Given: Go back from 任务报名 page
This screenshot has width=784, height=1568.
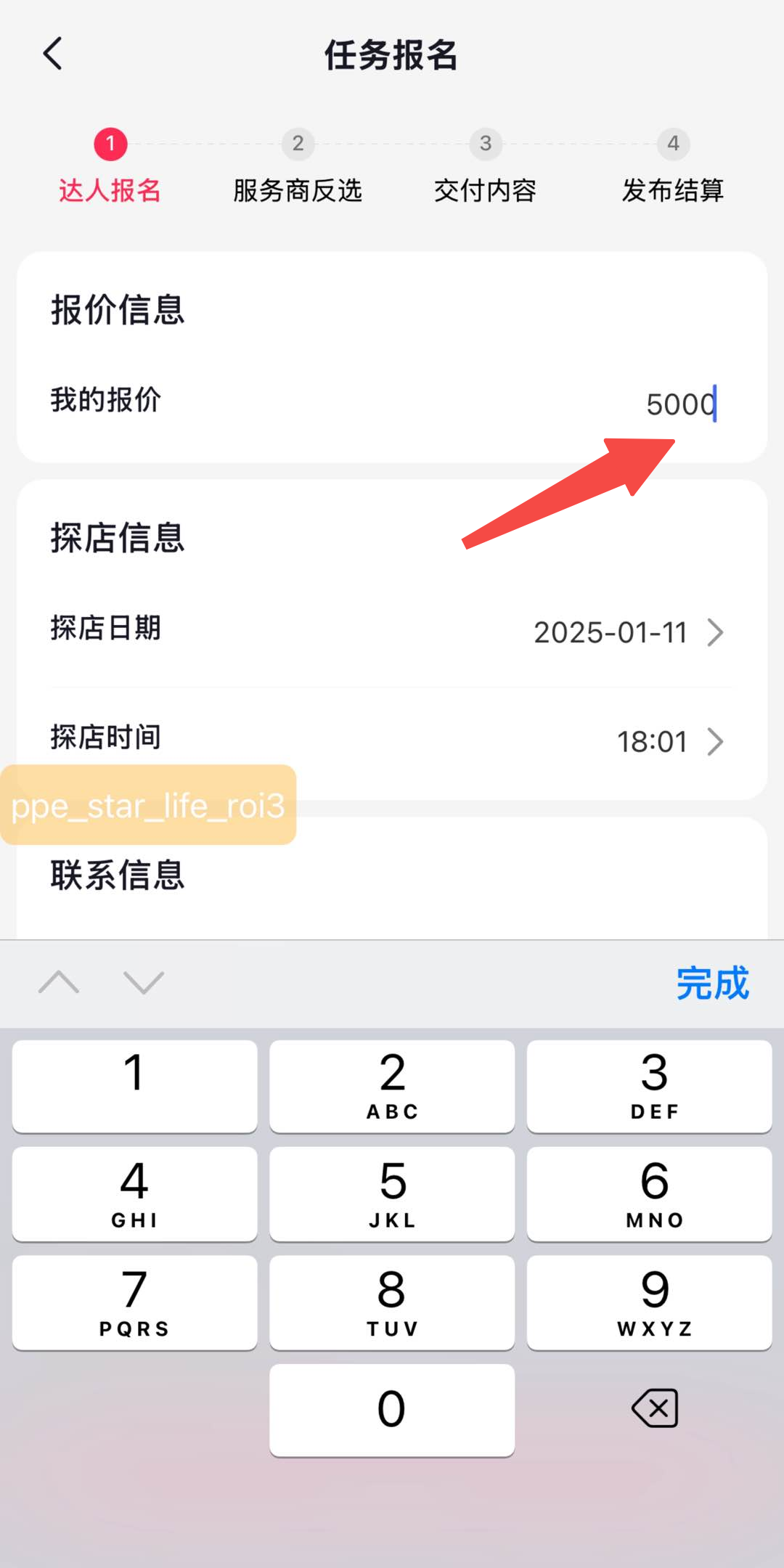Looking at the screenshot, I should click(x=52, y=54).
